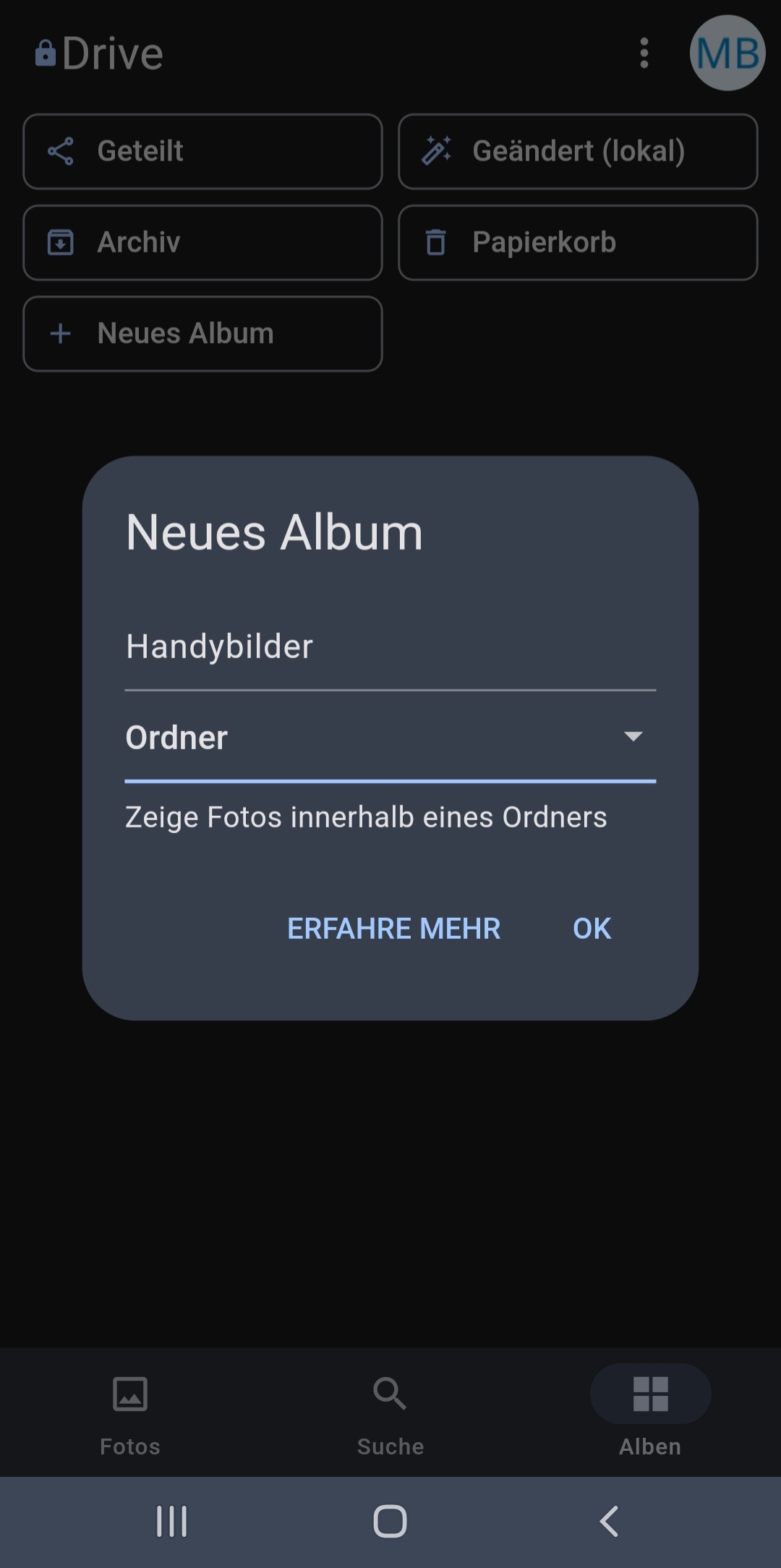This screenshot has height=1568, width=781.
Task: Tap the lock icon beside Drive
Action: pyautogui.click(x=45, y=53)
